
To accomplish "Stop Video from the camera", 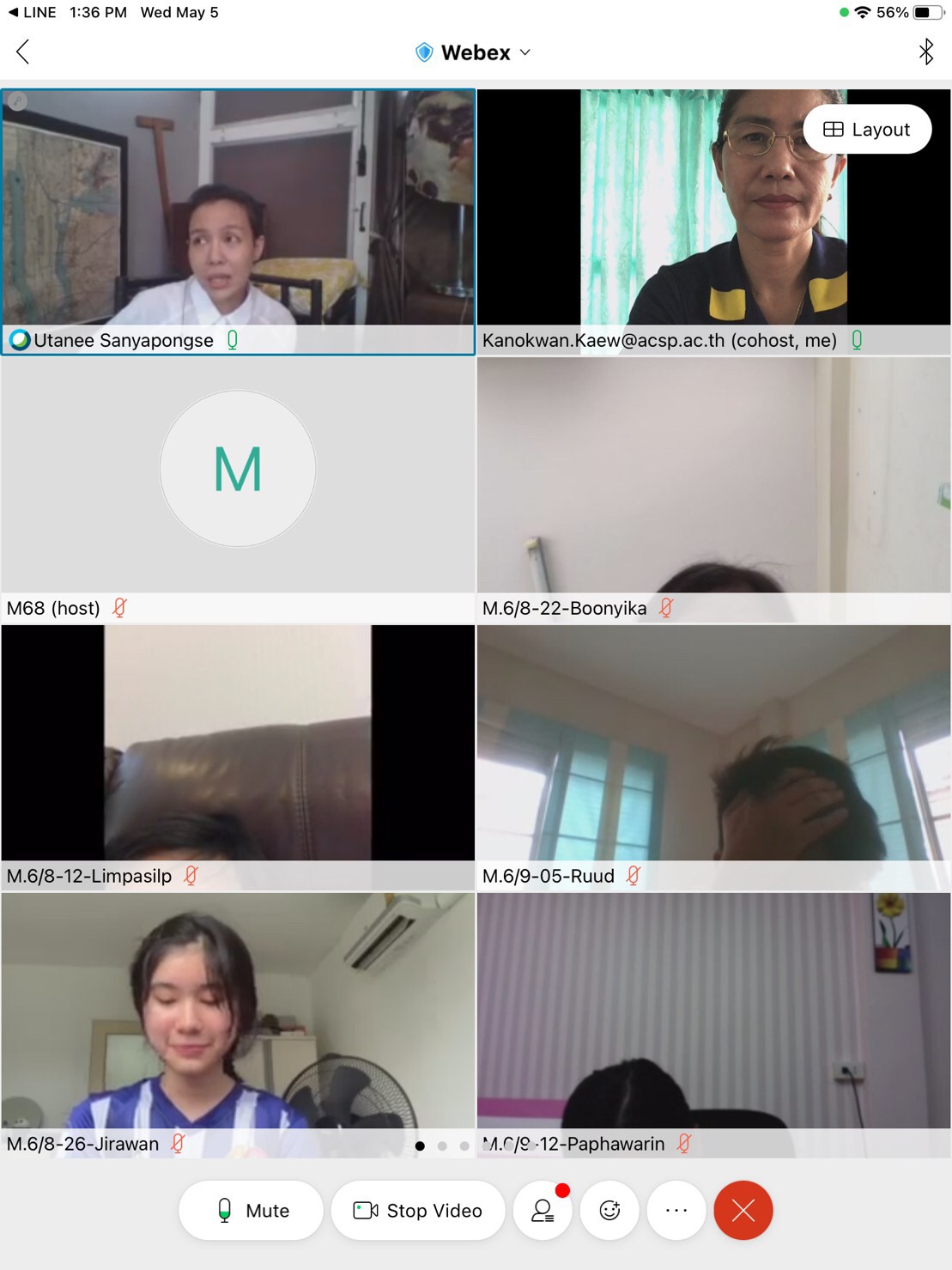I will coord(418,1210).
